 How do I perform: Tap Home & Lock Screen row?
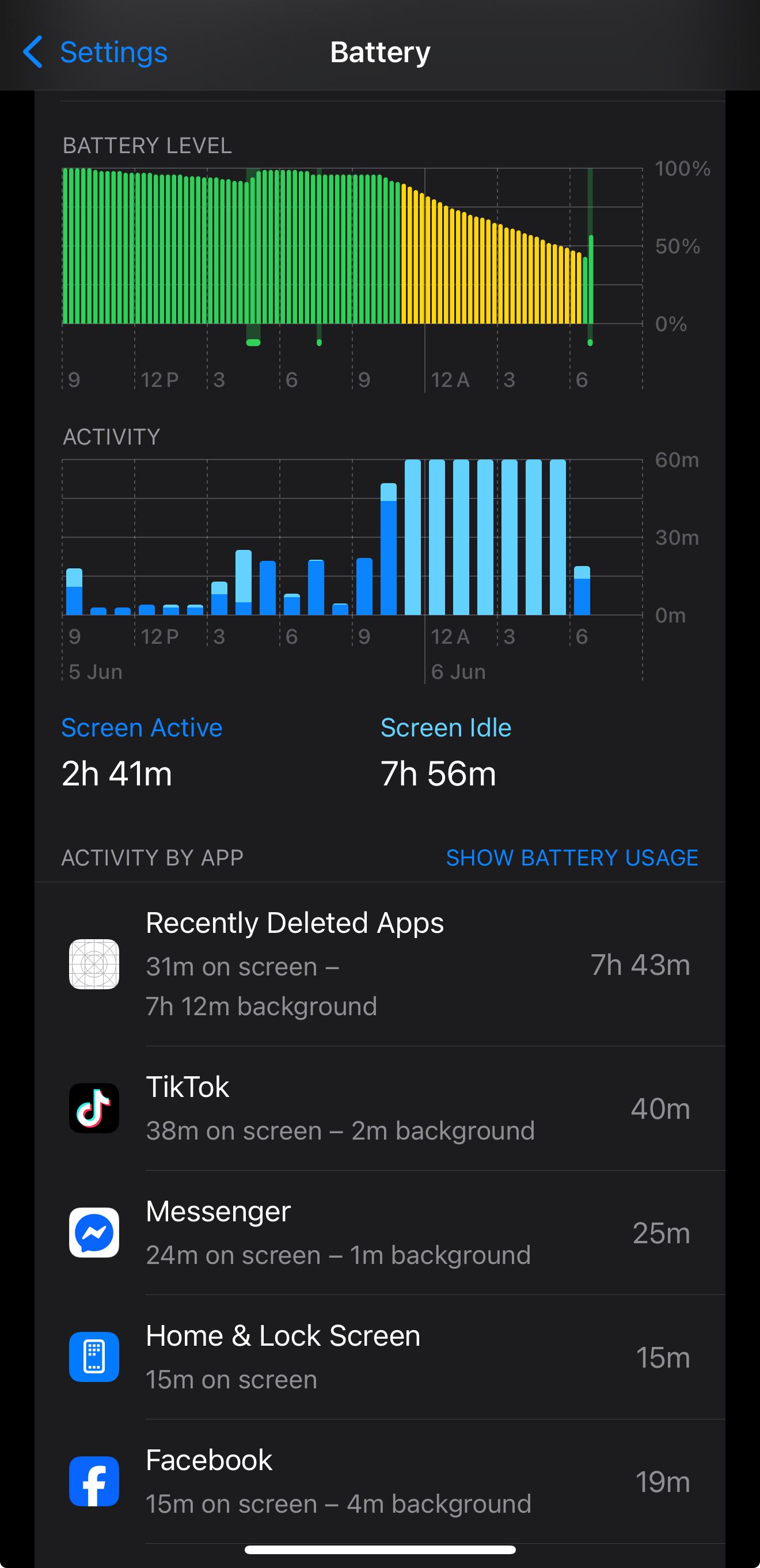point(379,1357)
